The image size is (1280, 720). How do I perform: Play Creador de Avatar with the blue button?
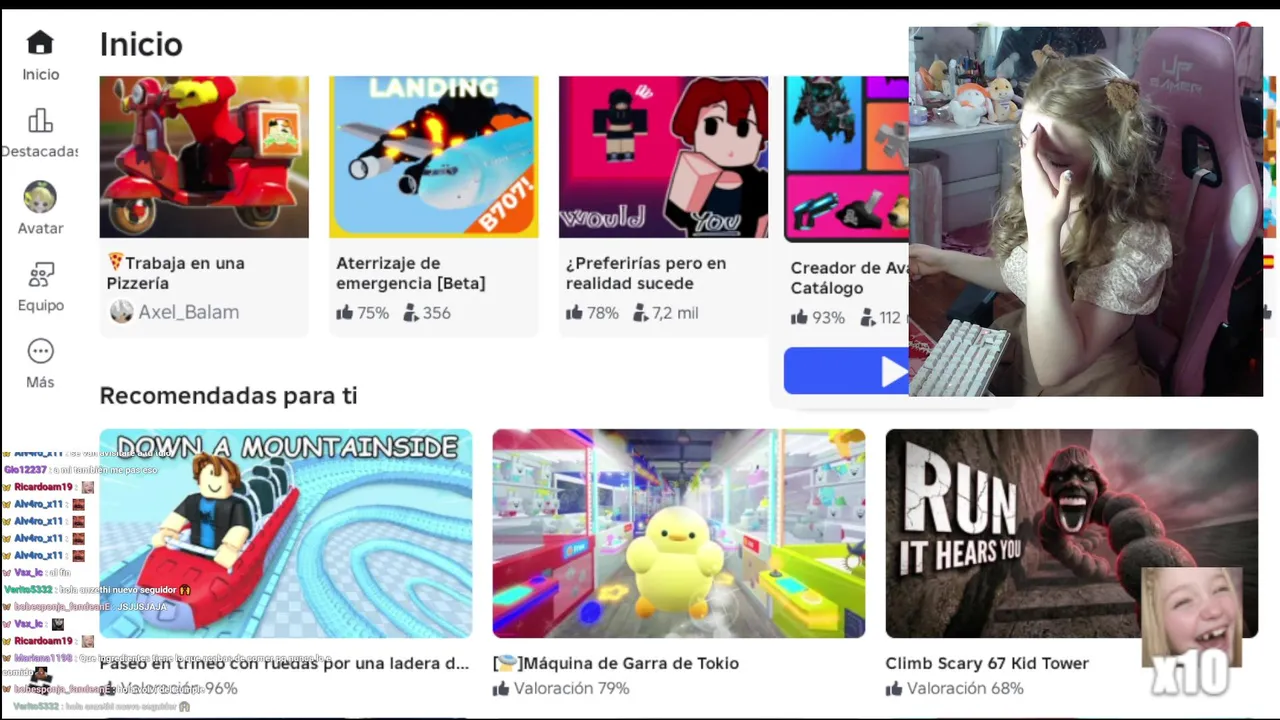tap(846, 371)
